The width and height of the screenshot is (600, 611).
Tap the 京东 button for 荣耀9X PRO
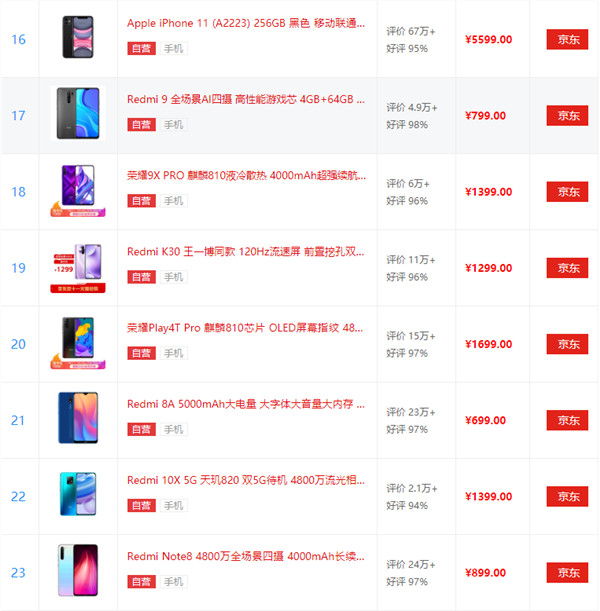[x=567, y=192]
